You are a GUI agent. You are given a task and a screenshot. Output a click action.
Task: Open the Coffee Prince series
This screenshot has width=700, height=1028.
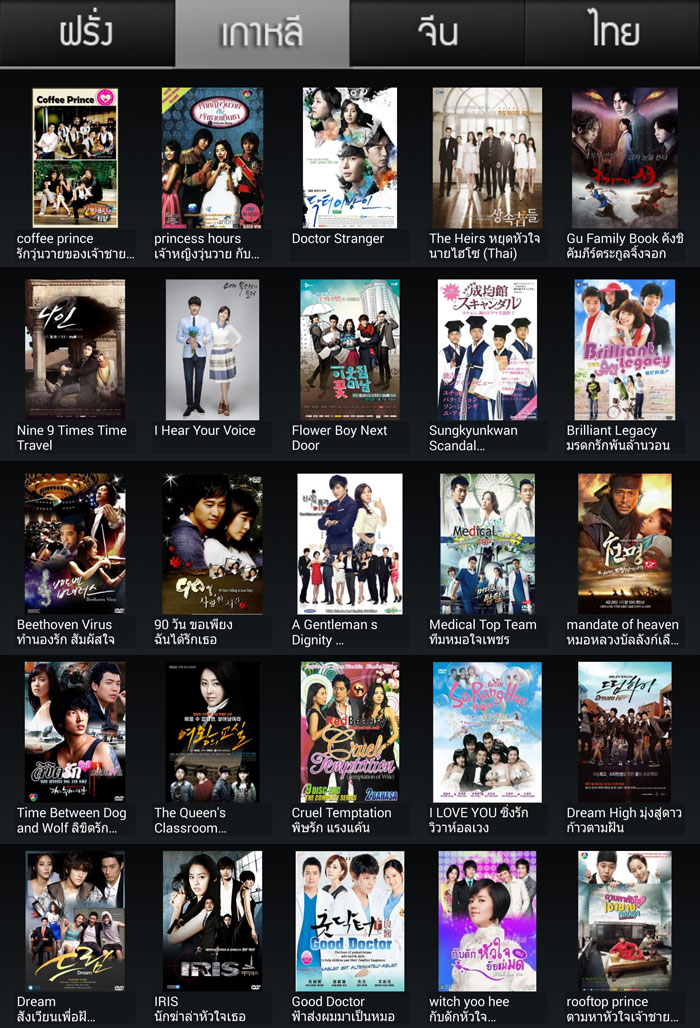coord(75,158)
